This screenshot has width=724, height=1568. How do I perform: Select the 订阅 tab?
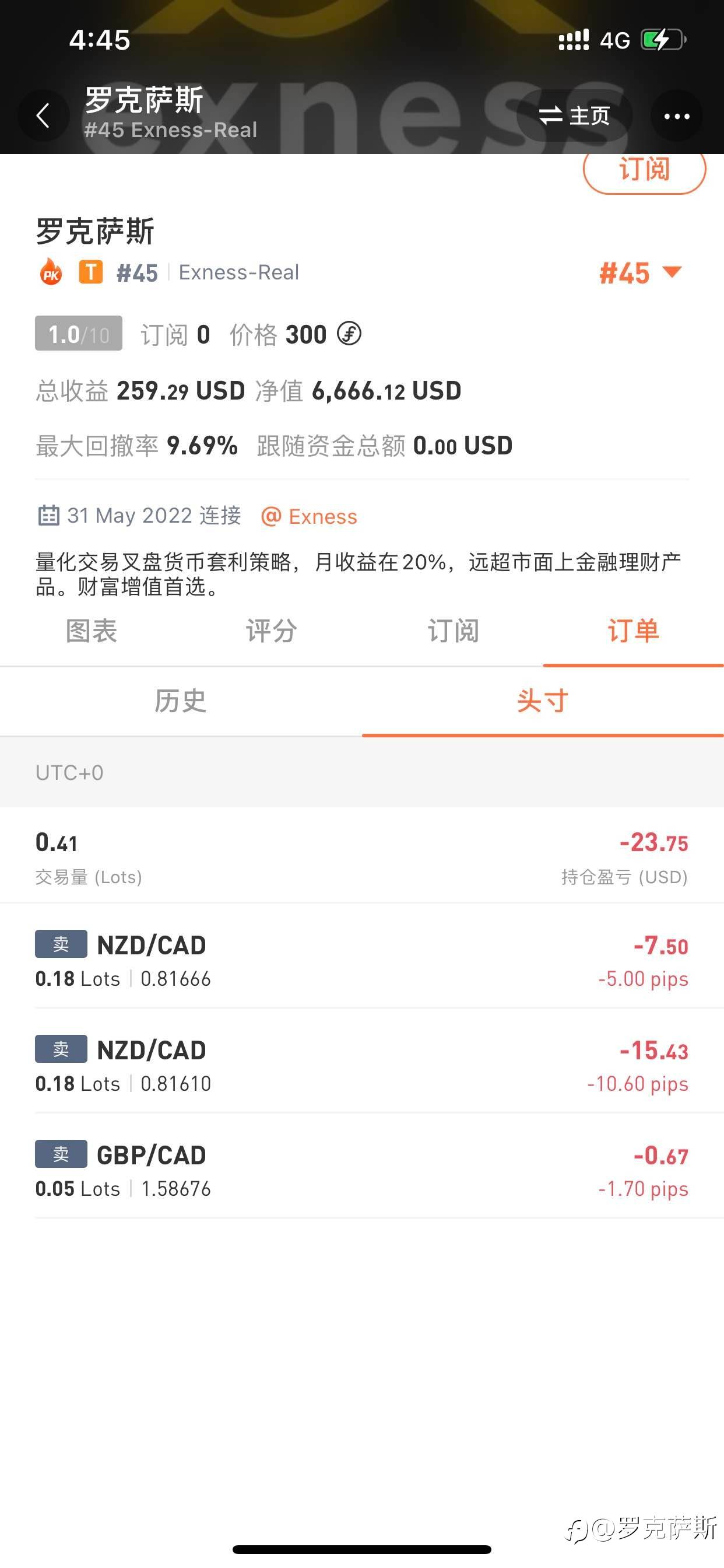click(x=453, y=631)
